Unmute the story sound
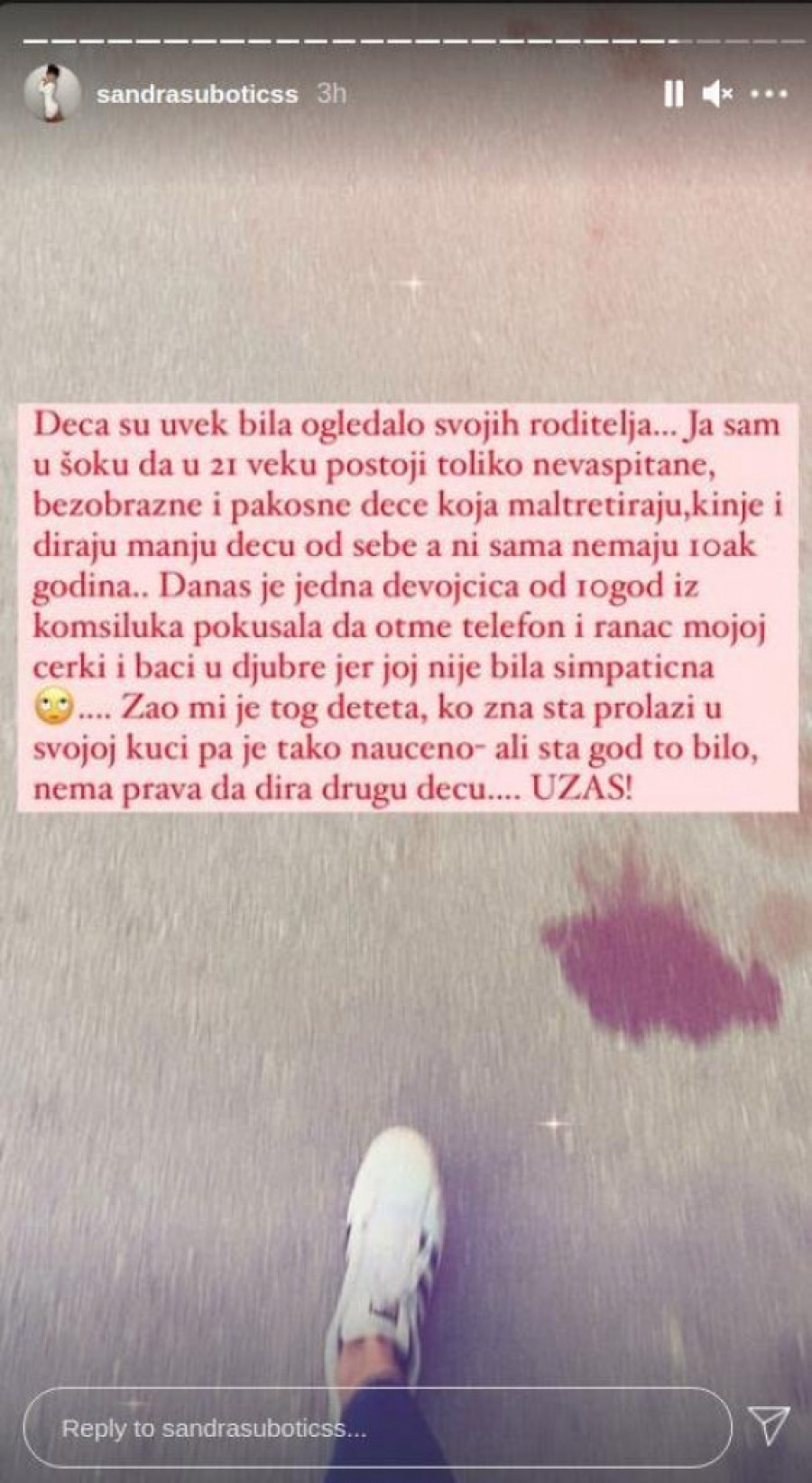 [717, 94]
